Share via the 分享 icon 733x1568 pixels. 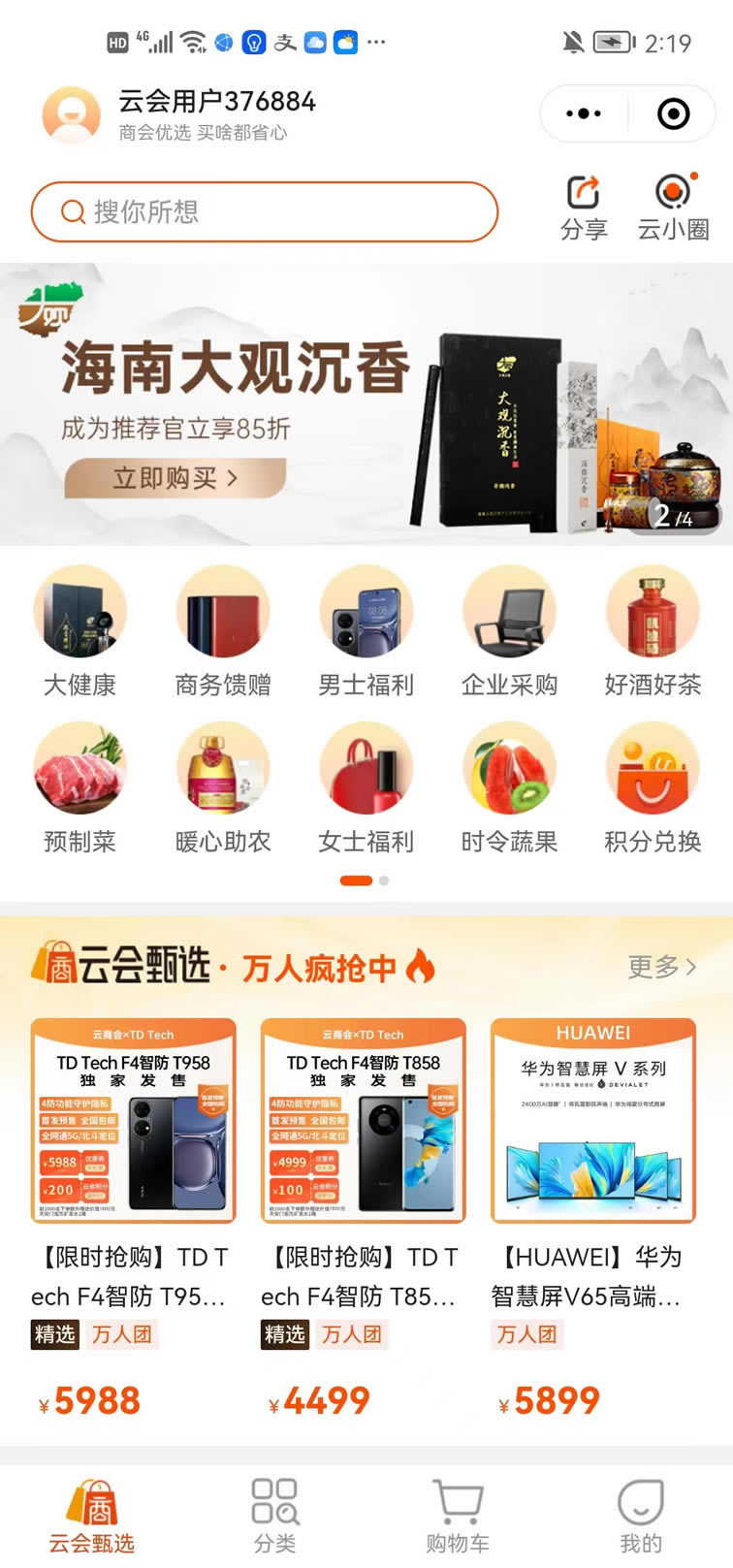coord(584,206)
